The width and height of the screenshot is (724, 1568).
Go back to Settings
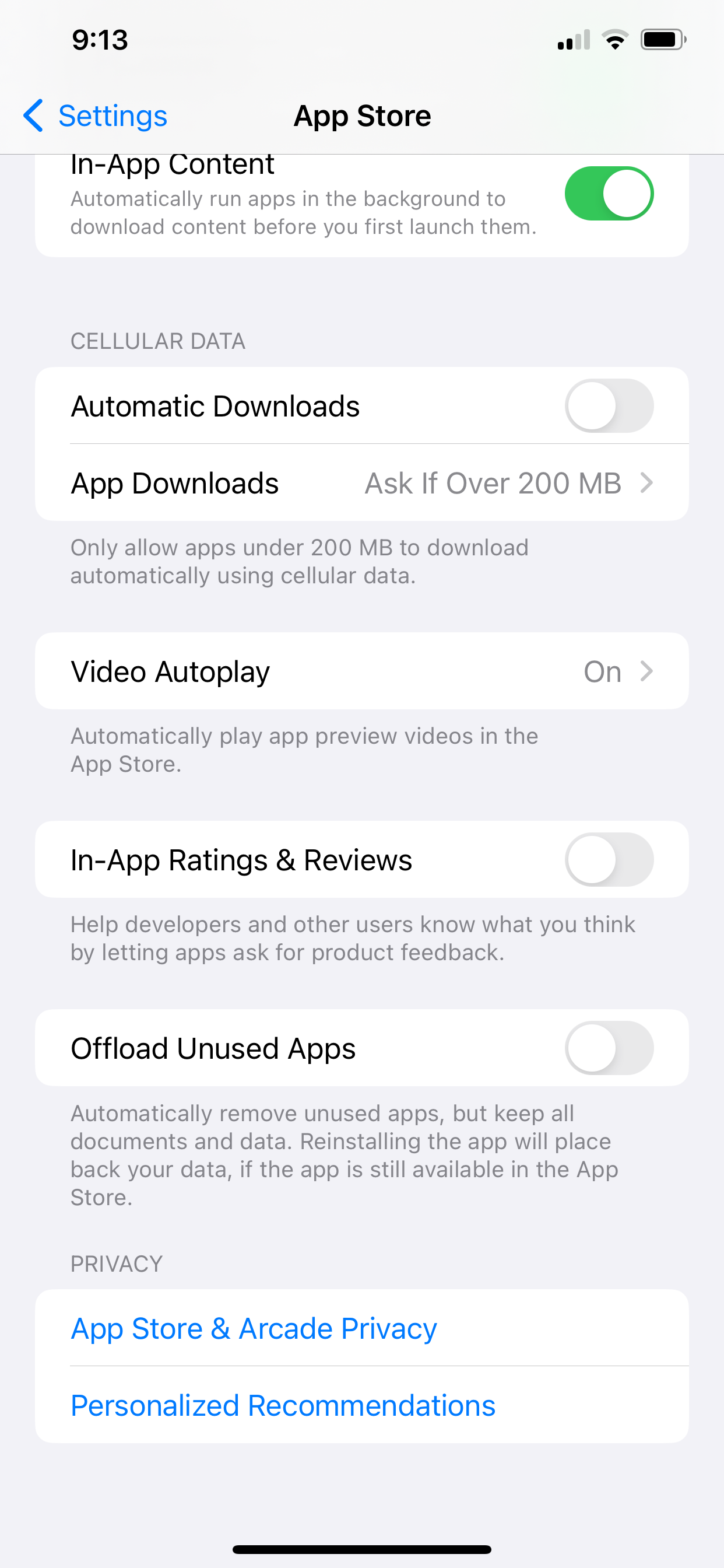[x=96, y=116]
